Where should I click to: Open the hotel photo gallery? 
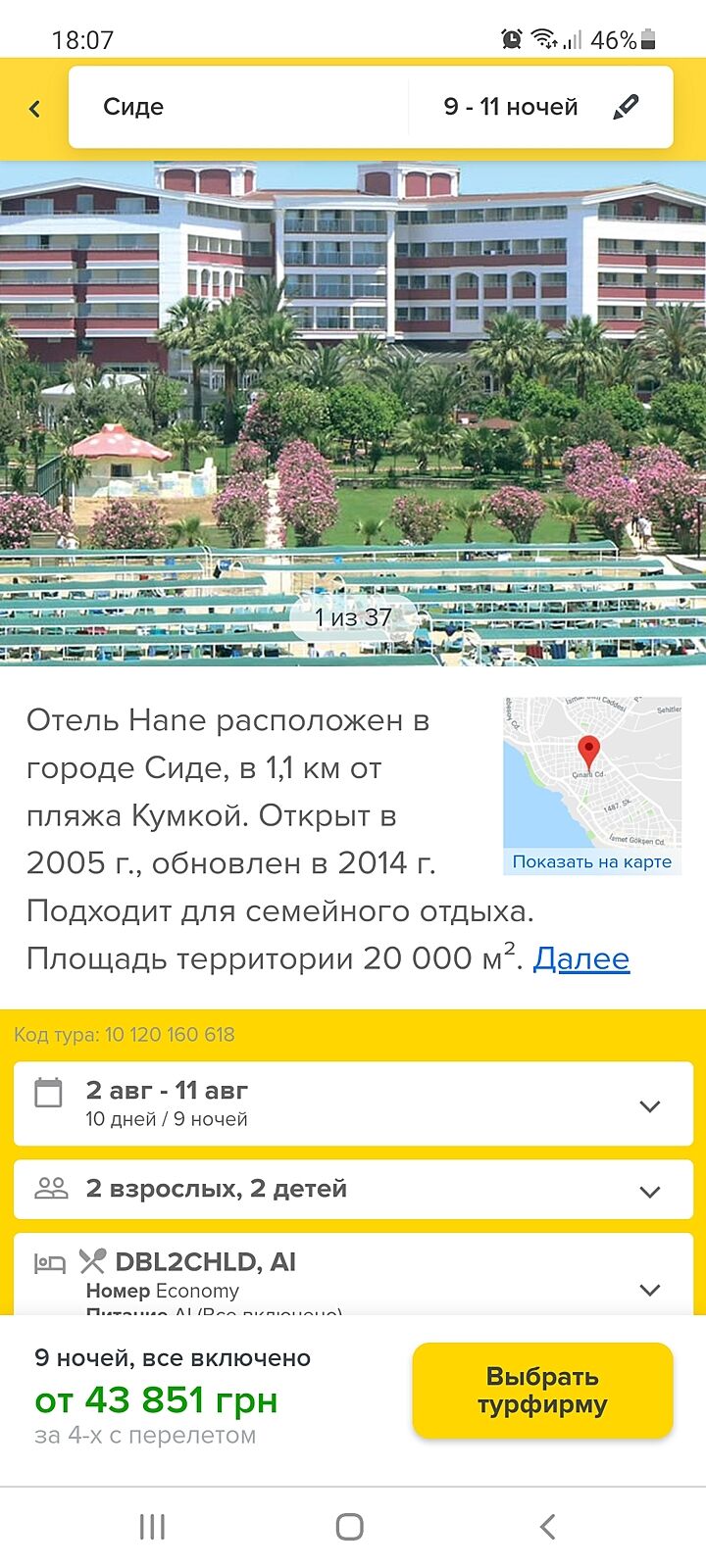[x=353, y=412]
